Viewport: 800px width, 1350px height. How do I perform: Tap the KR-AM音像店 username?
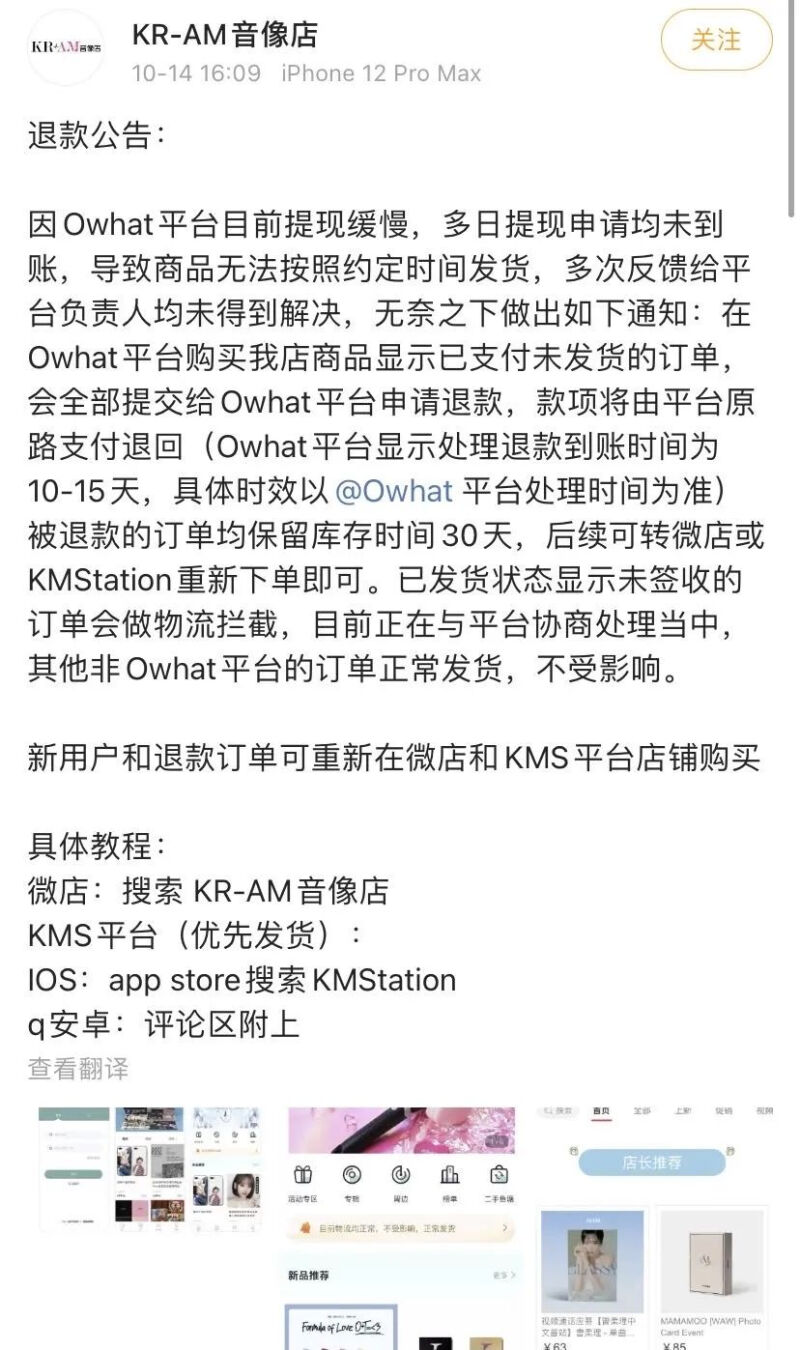tap(225, 35)
